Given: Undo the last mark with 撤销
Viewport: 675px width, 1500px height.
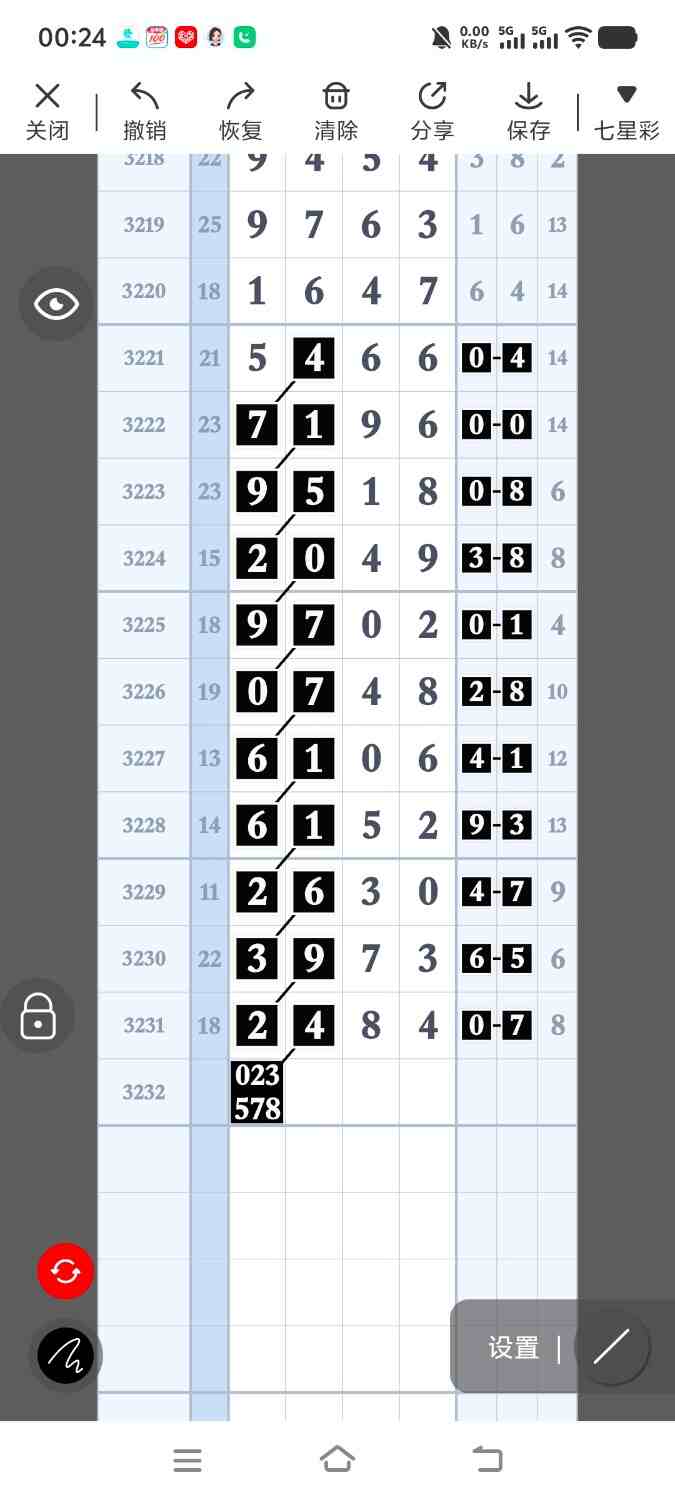Looking at the screenshot, I should (144, 110).
